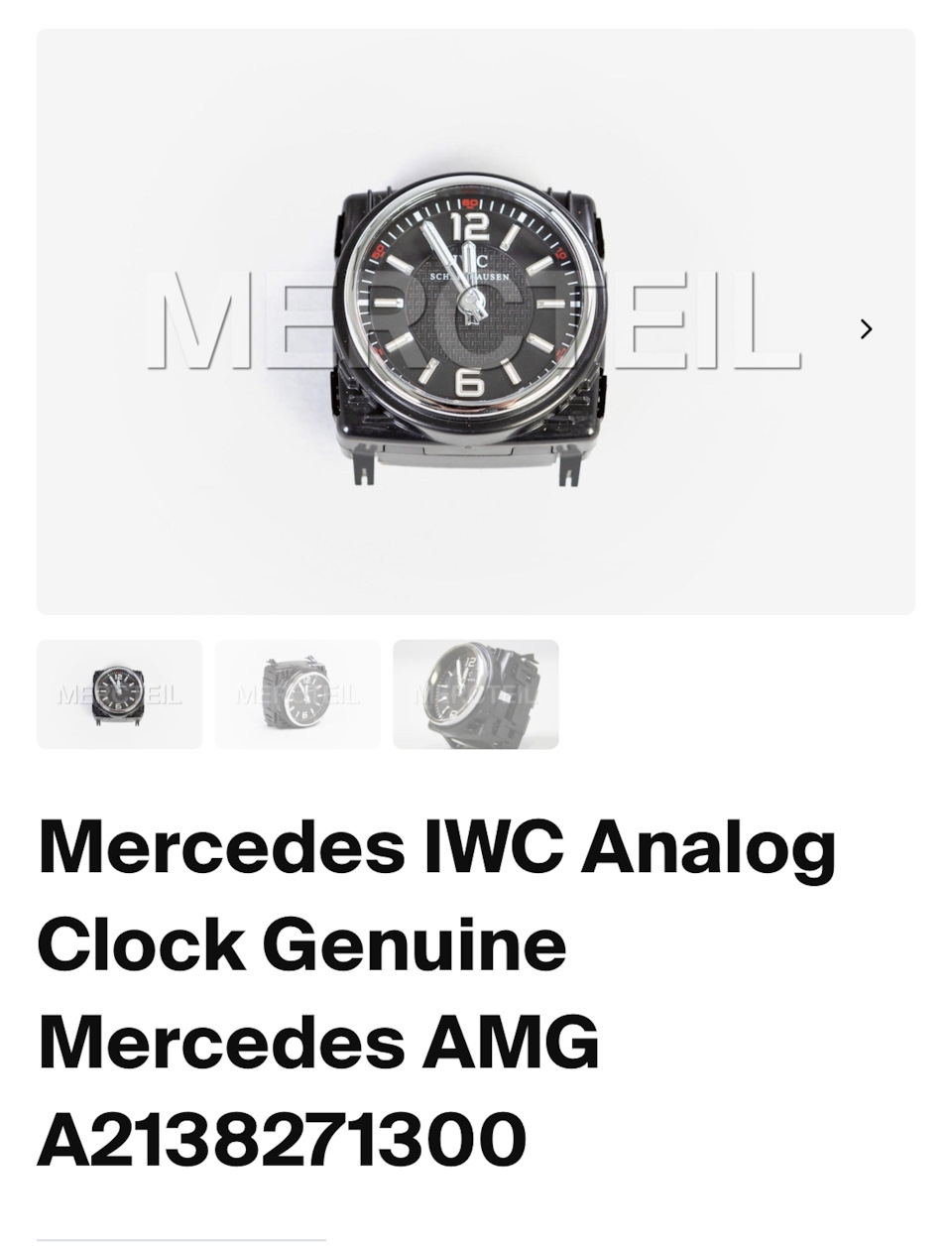The image size is (952, 1248).
Task: Select the third side-view clock thumbnail
Action: [x=476, y=693]
